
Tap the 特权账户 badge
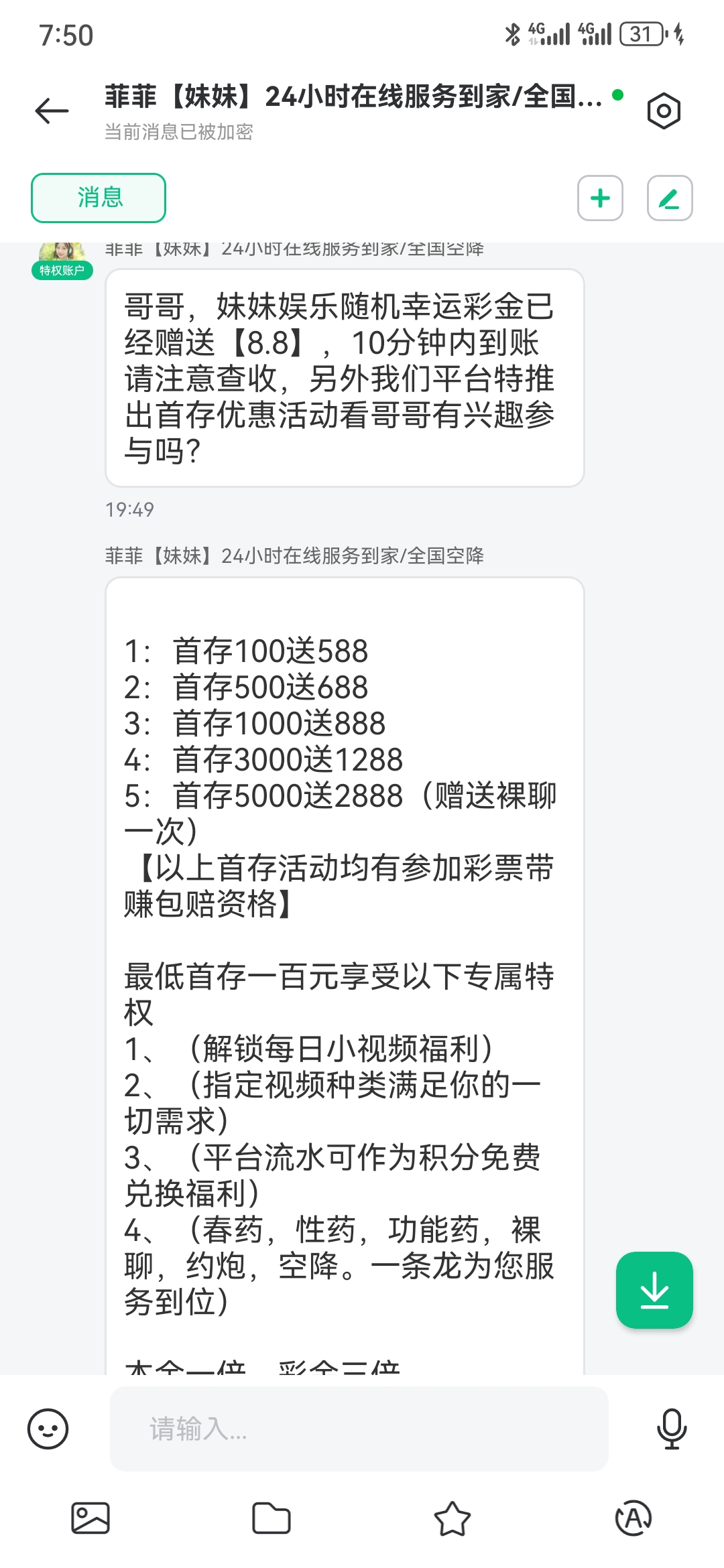point(62,273)
